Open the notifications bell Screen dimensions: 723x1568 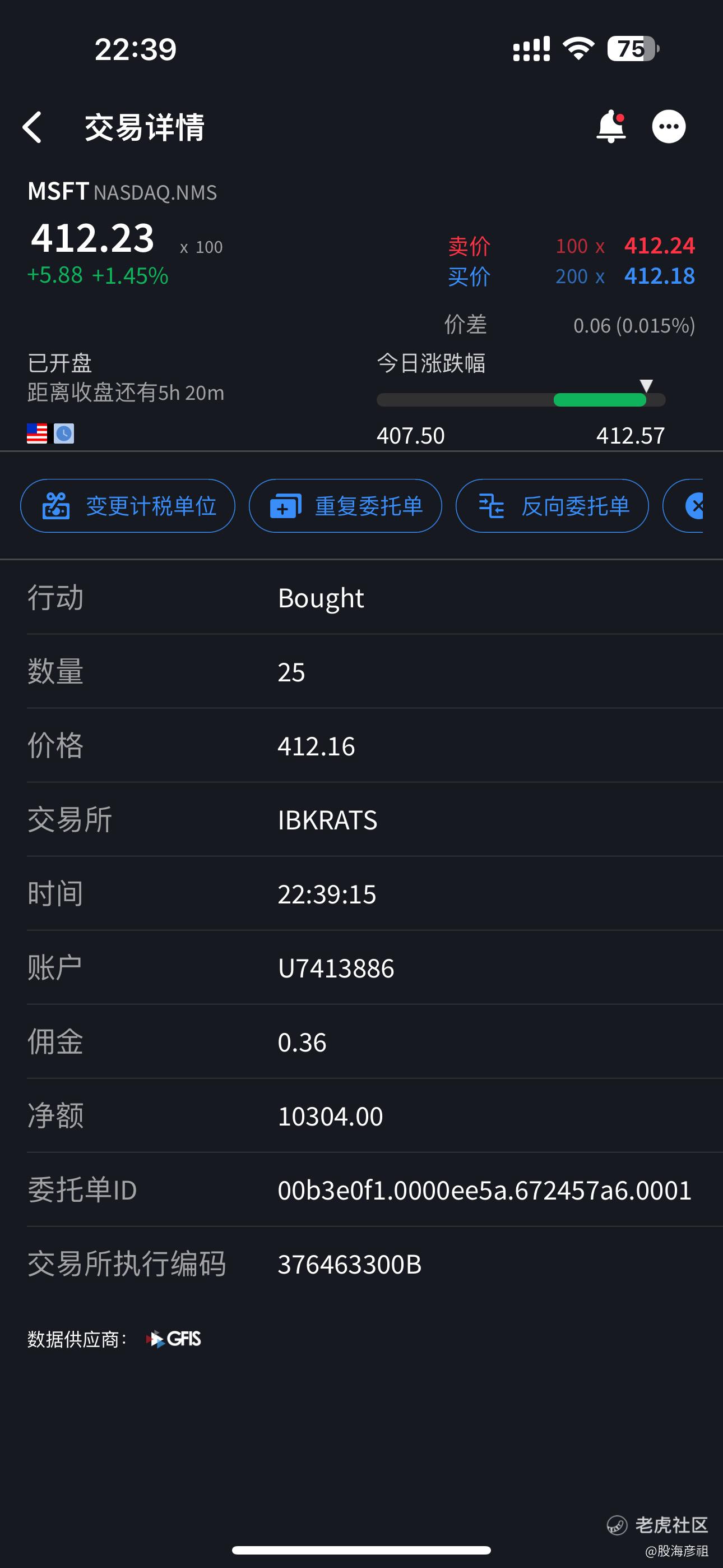[611, 127]
